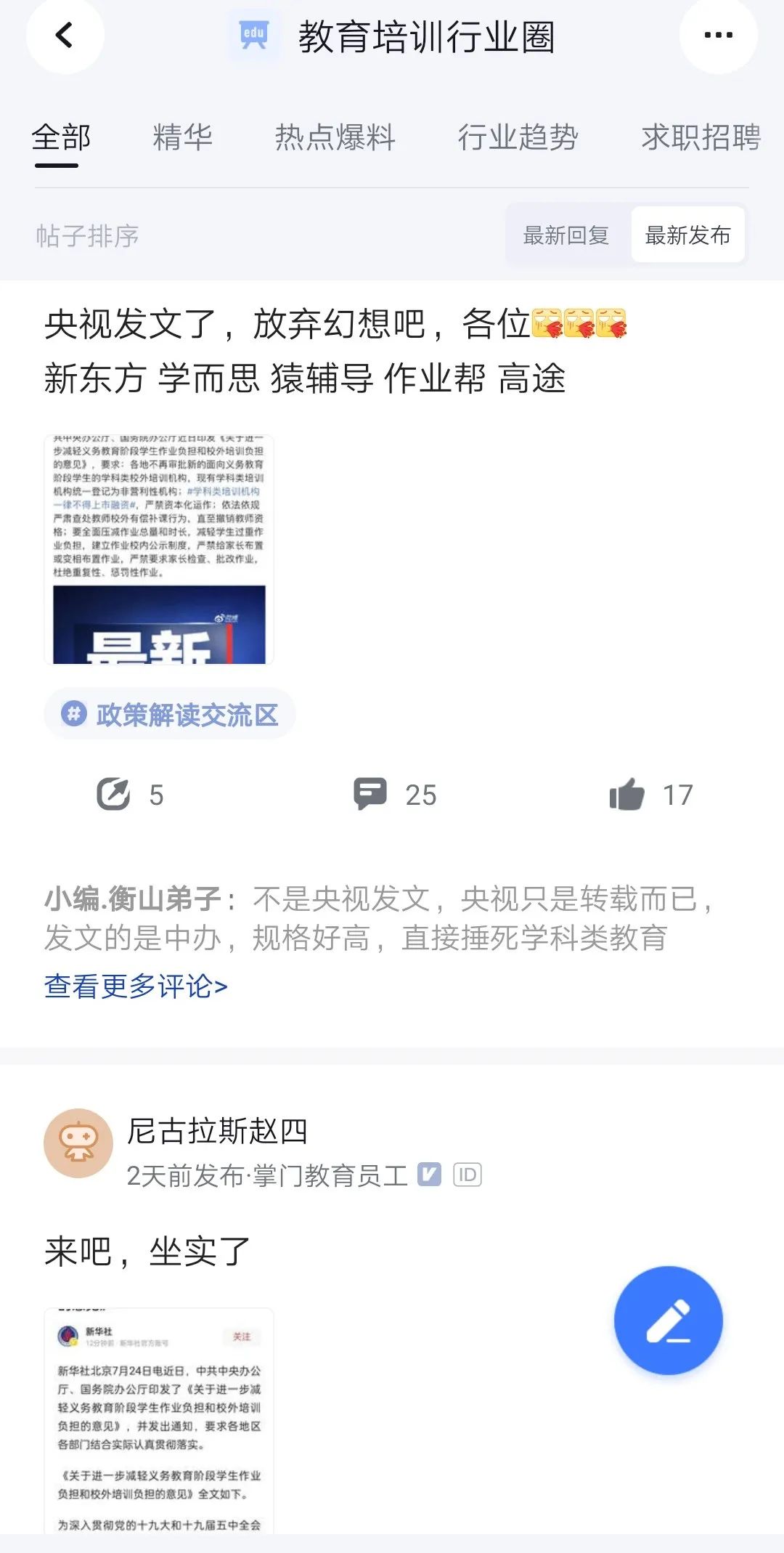
Task: Open the 行业趋势 tab
Action: [518, 137]
